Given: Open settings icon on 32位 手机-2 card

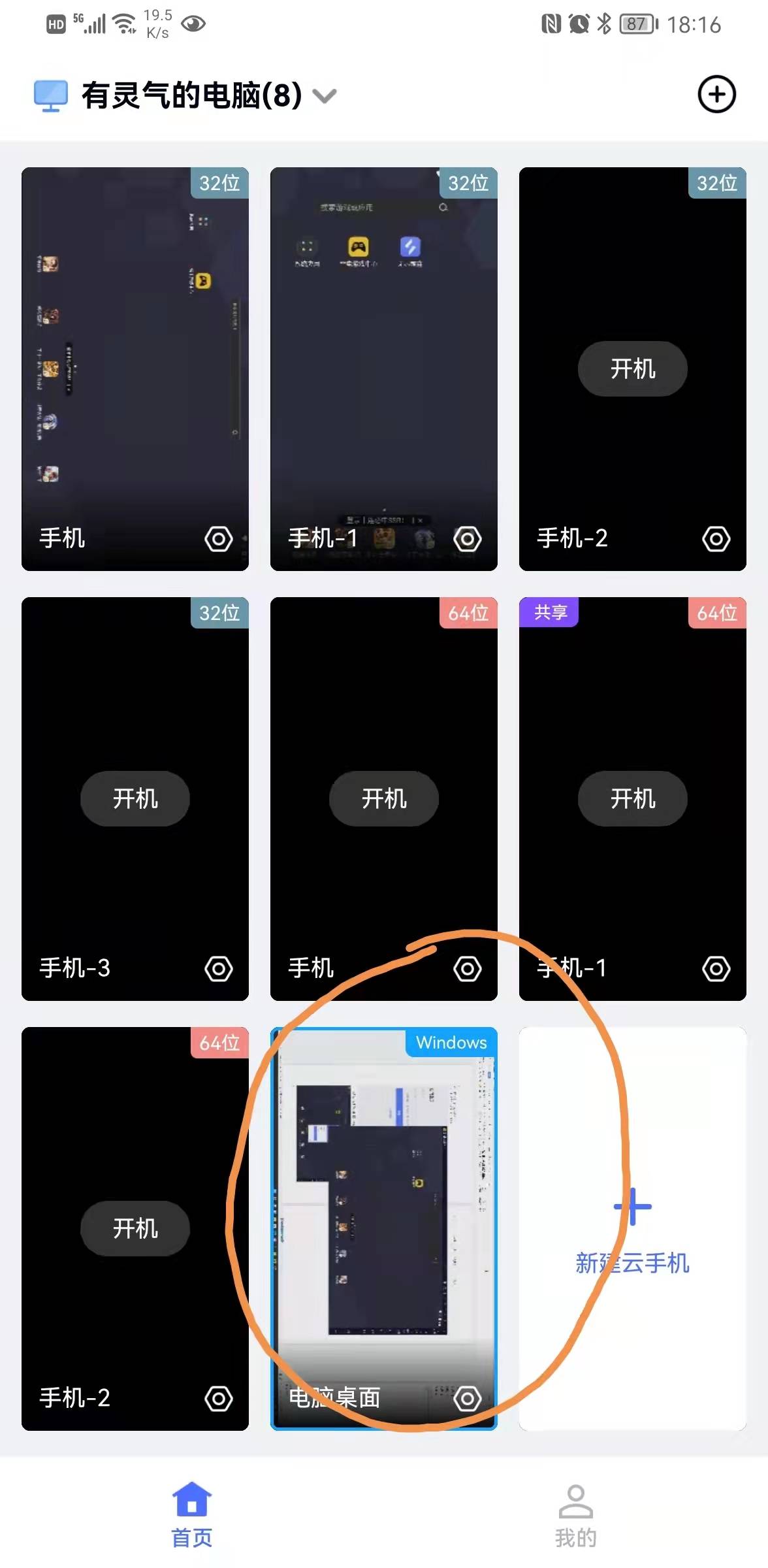Looking at the screenshot, I should [716, 539].
